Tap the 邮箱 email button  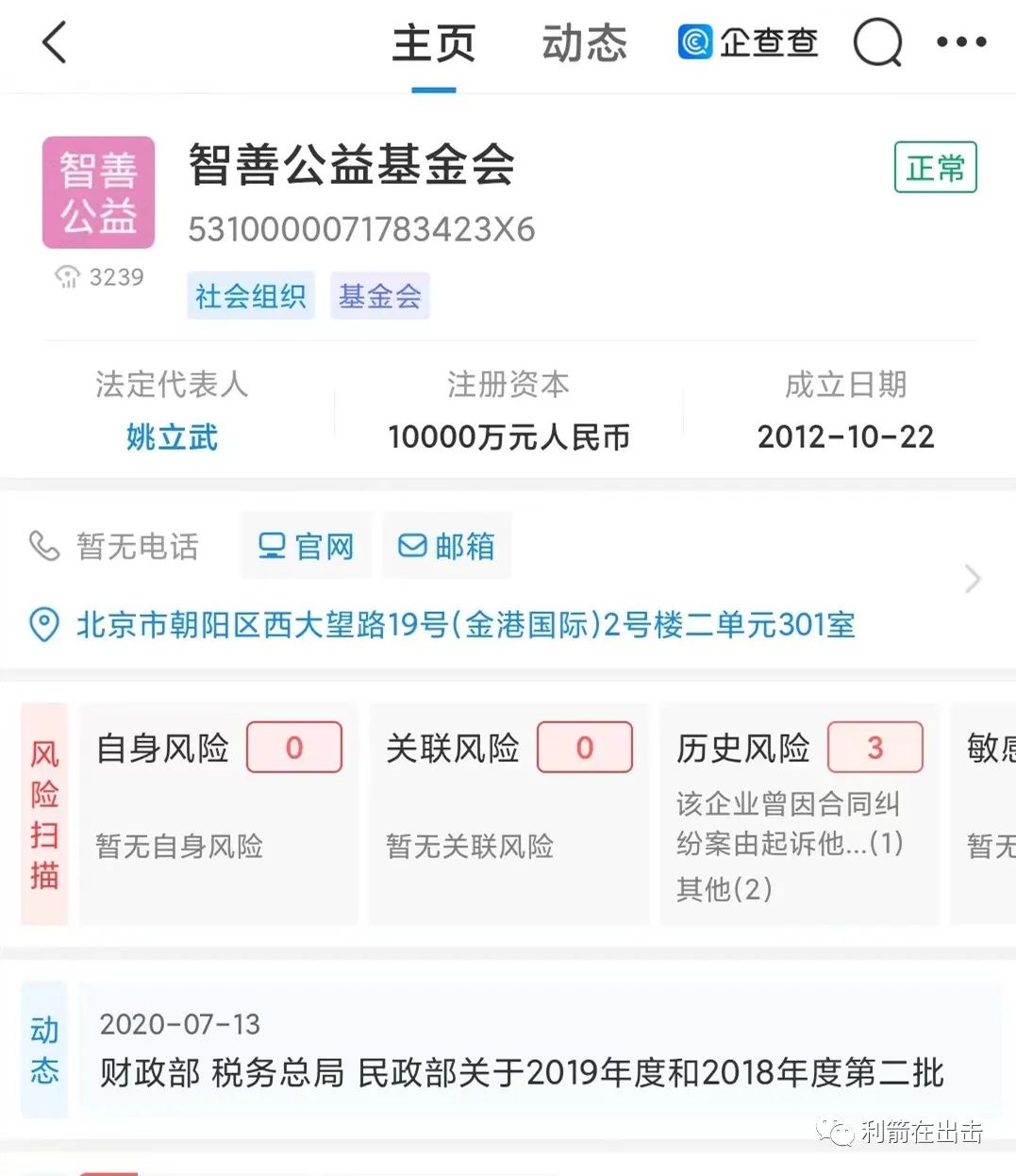pyautogui.click(x=446, y=546)
